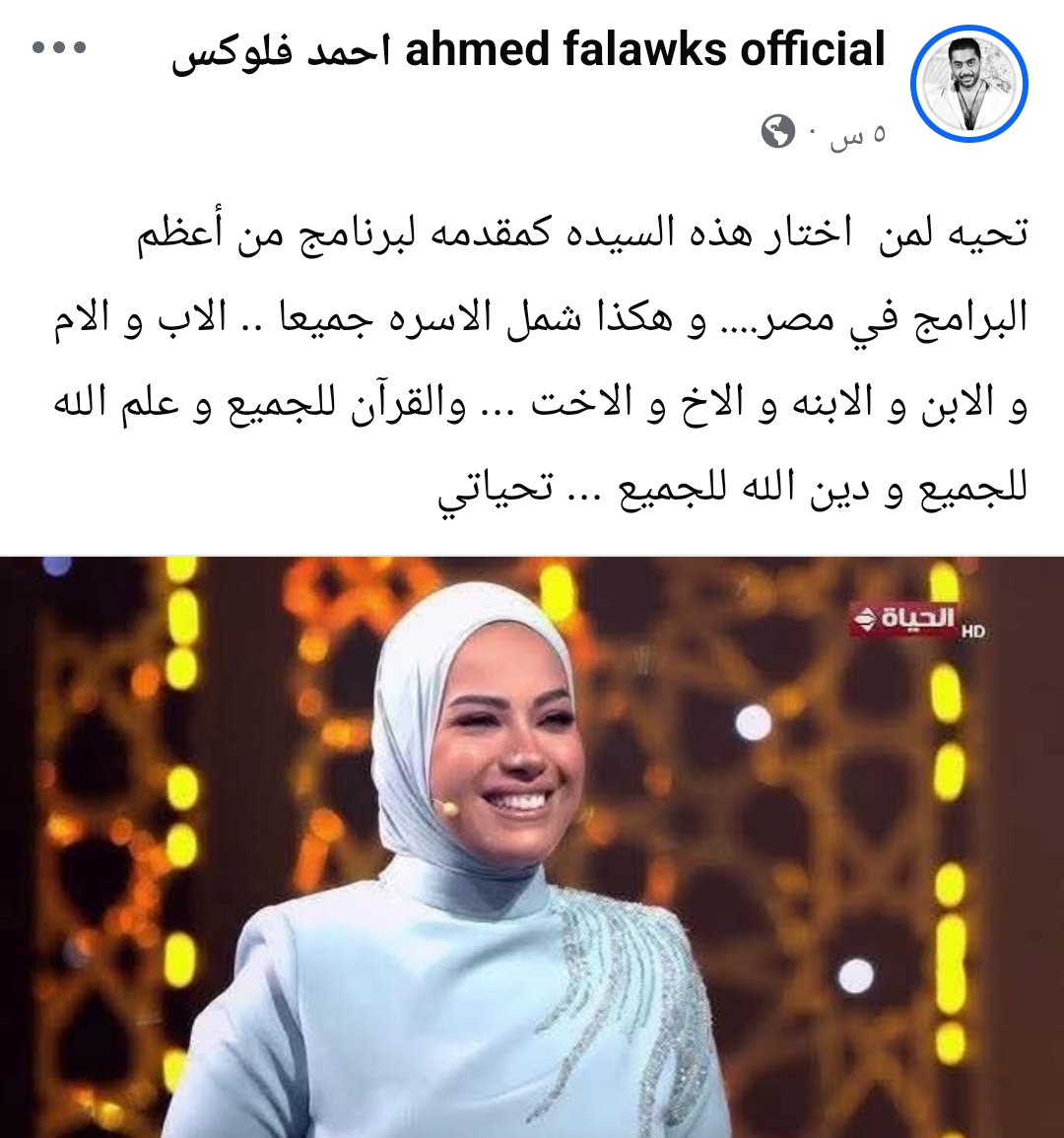Image resolution: width=1064 pixels, height=1138 pixels.
Task: Open the post's three-dot options menu
Action: point(59,48)
